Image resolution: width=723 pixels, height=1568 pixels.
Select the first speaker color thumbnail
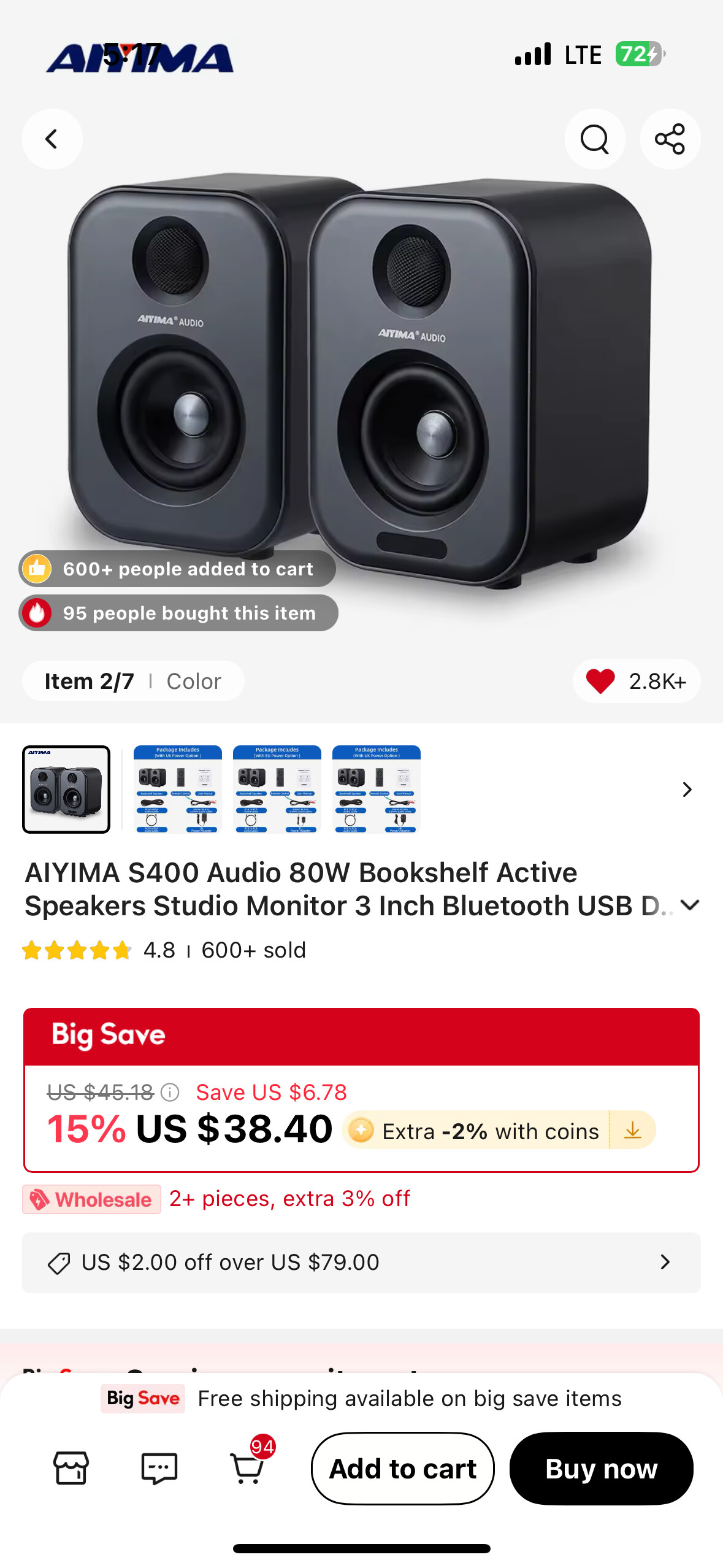(66, 789)
